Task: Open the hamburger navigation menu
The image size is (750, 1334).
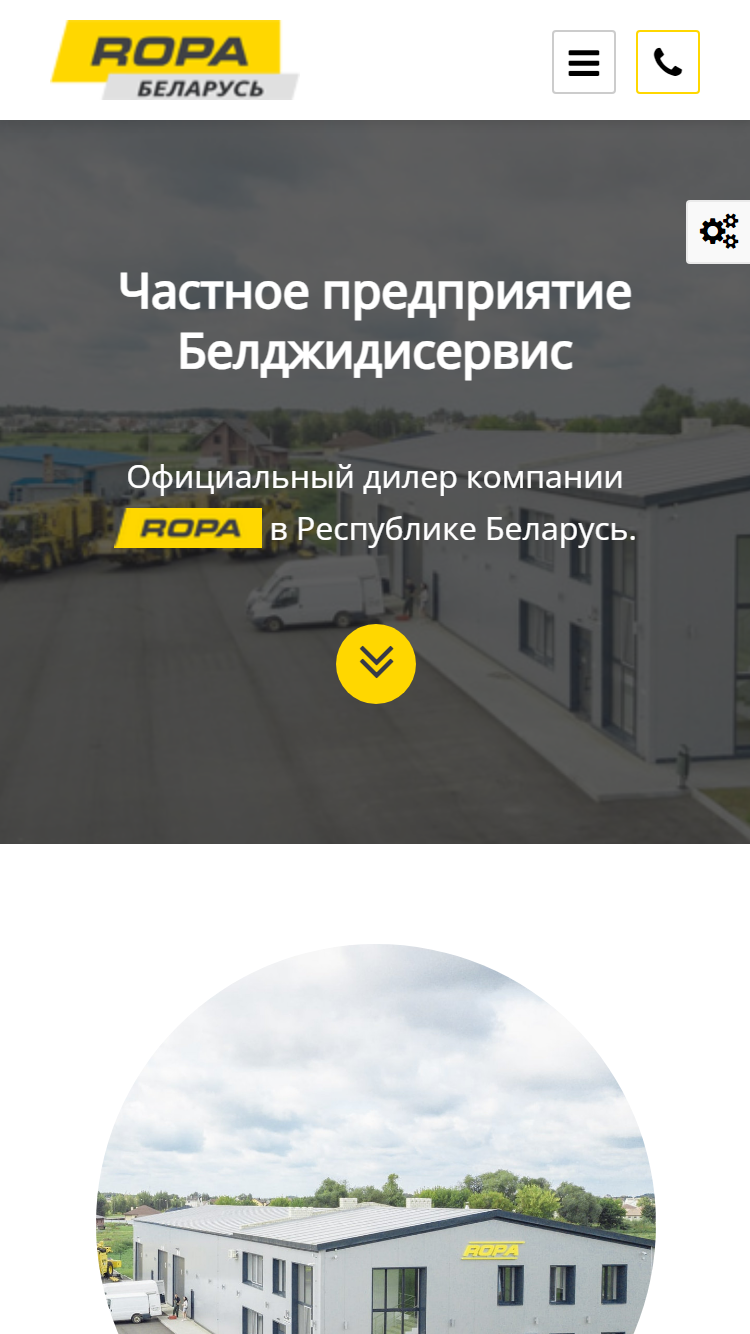Action: 584,62
